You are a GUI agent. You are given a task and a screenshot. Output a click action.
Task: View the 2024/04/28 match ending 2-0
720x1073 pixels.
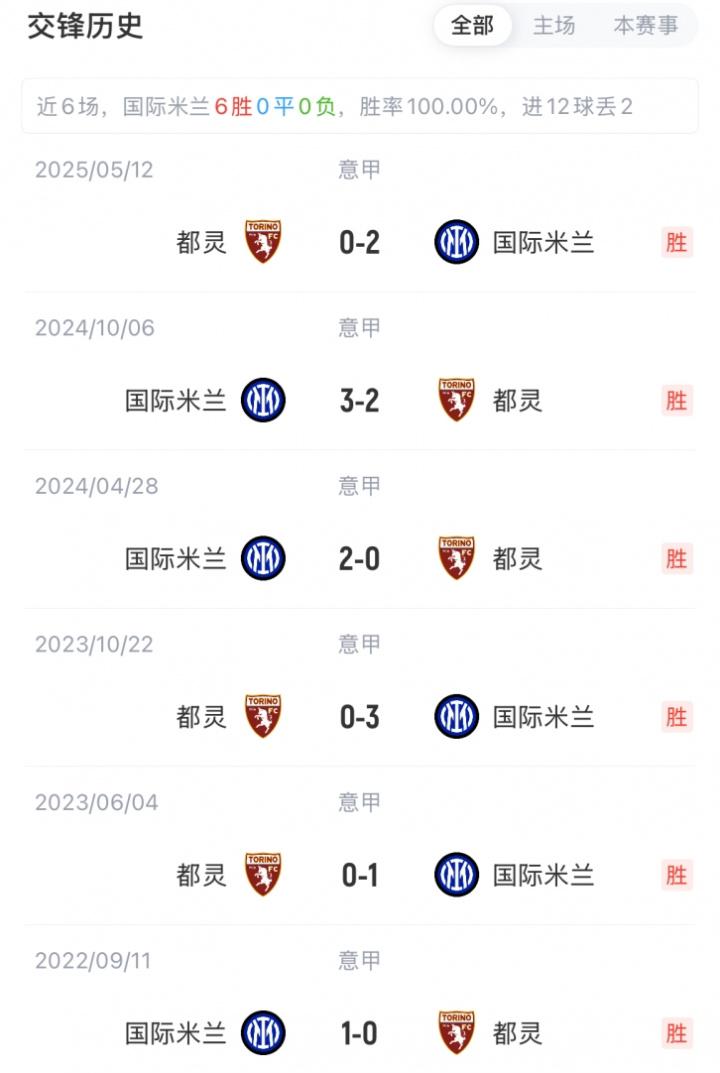360,558
